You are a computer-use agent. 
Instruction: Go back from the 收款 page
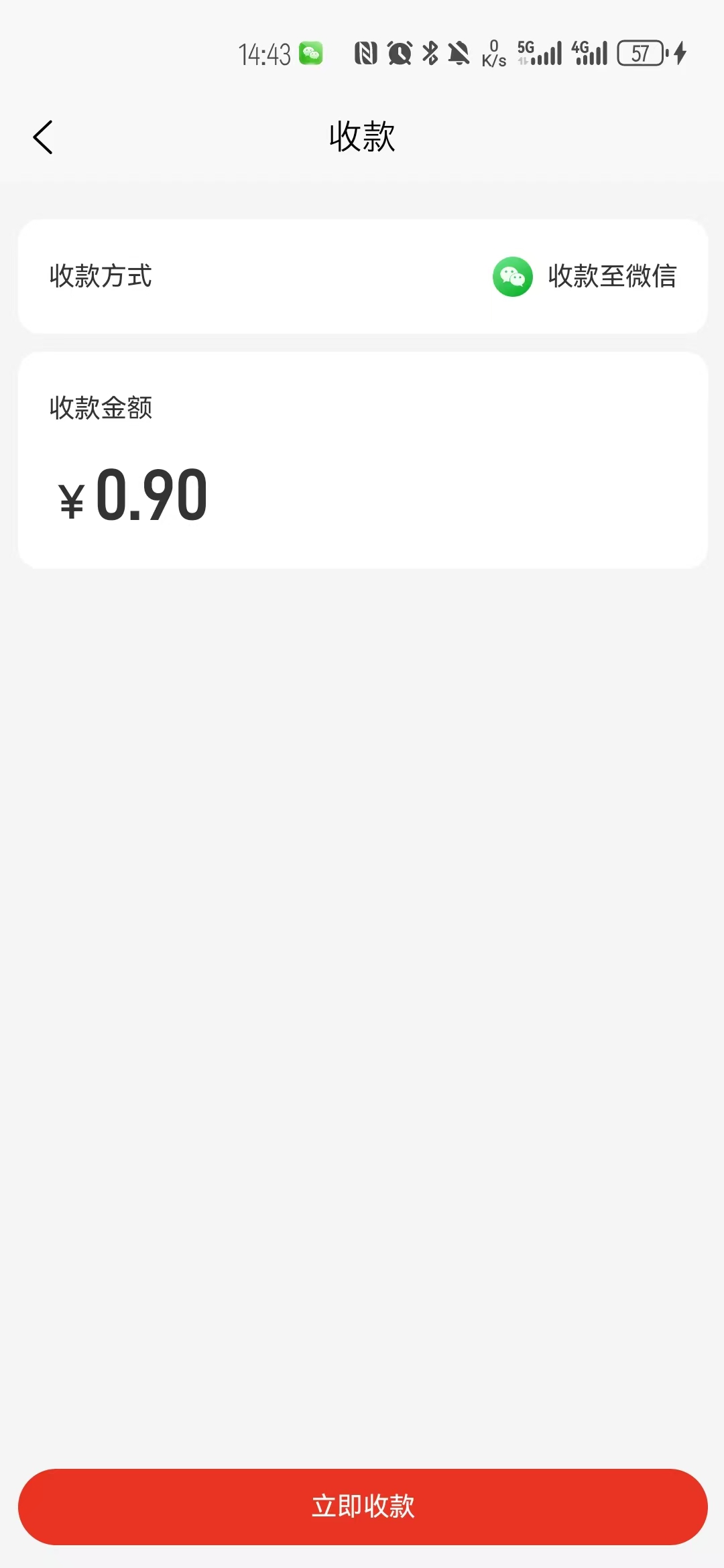click(x=43, y=137)
